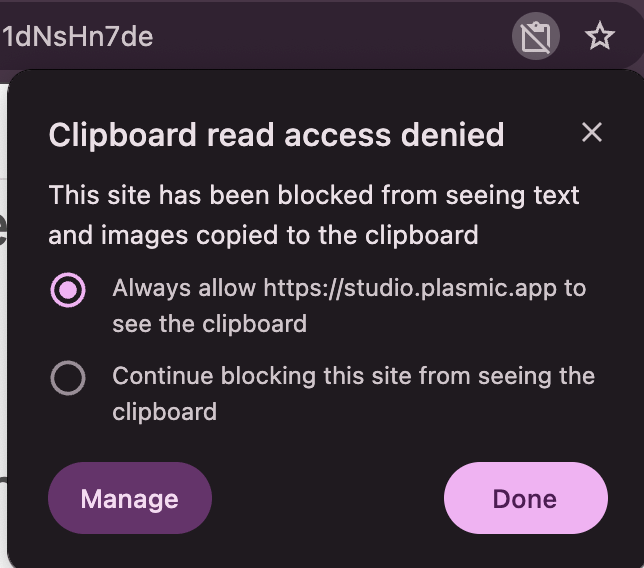Bookmark this page with the star icon

tap(599, 38)
